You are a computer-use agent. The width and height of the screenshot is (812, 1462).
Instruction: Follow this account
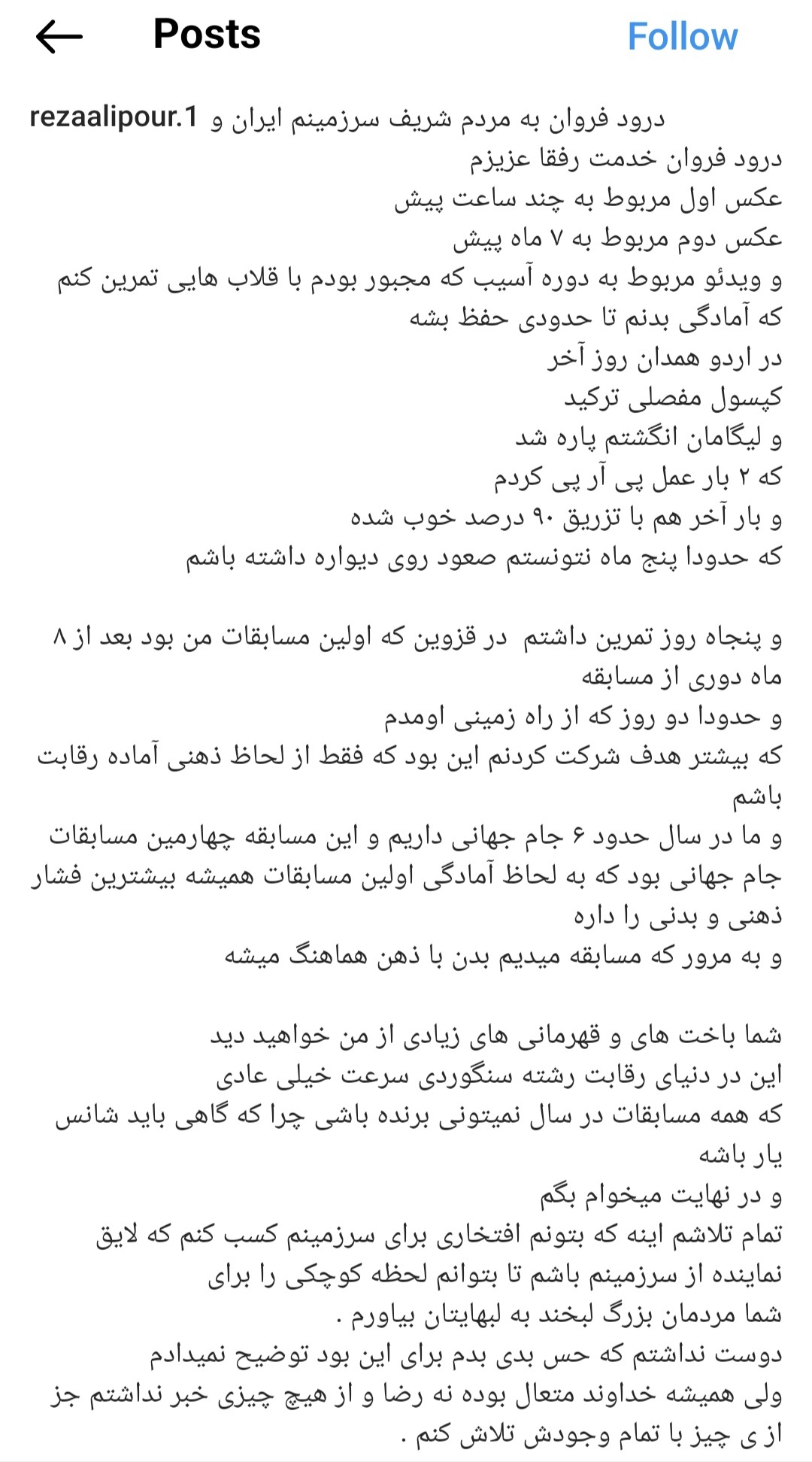pyautogui.click(x=682, y=37)
